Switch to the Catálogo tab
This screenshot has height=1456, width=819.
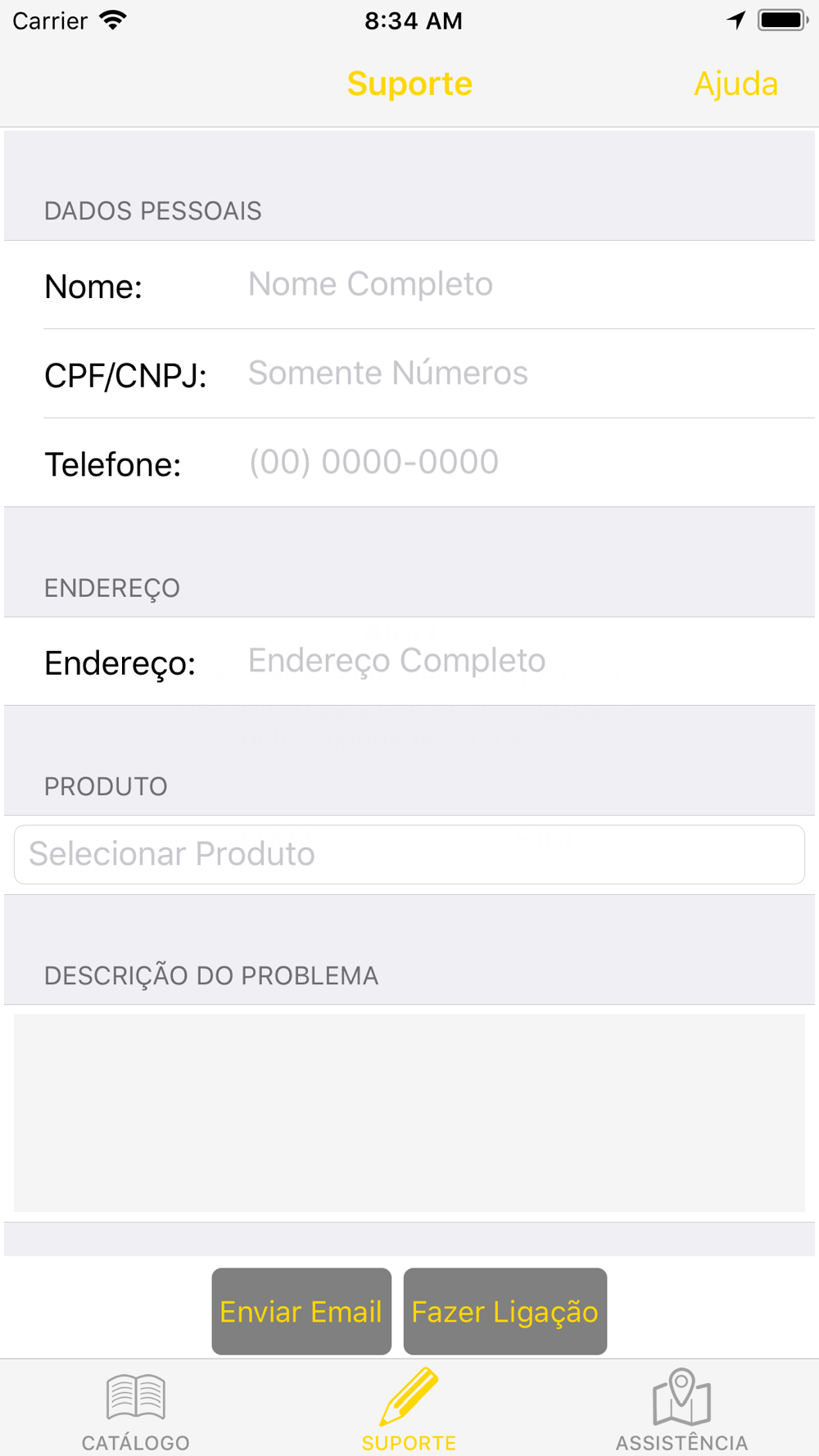(136, 1409)
